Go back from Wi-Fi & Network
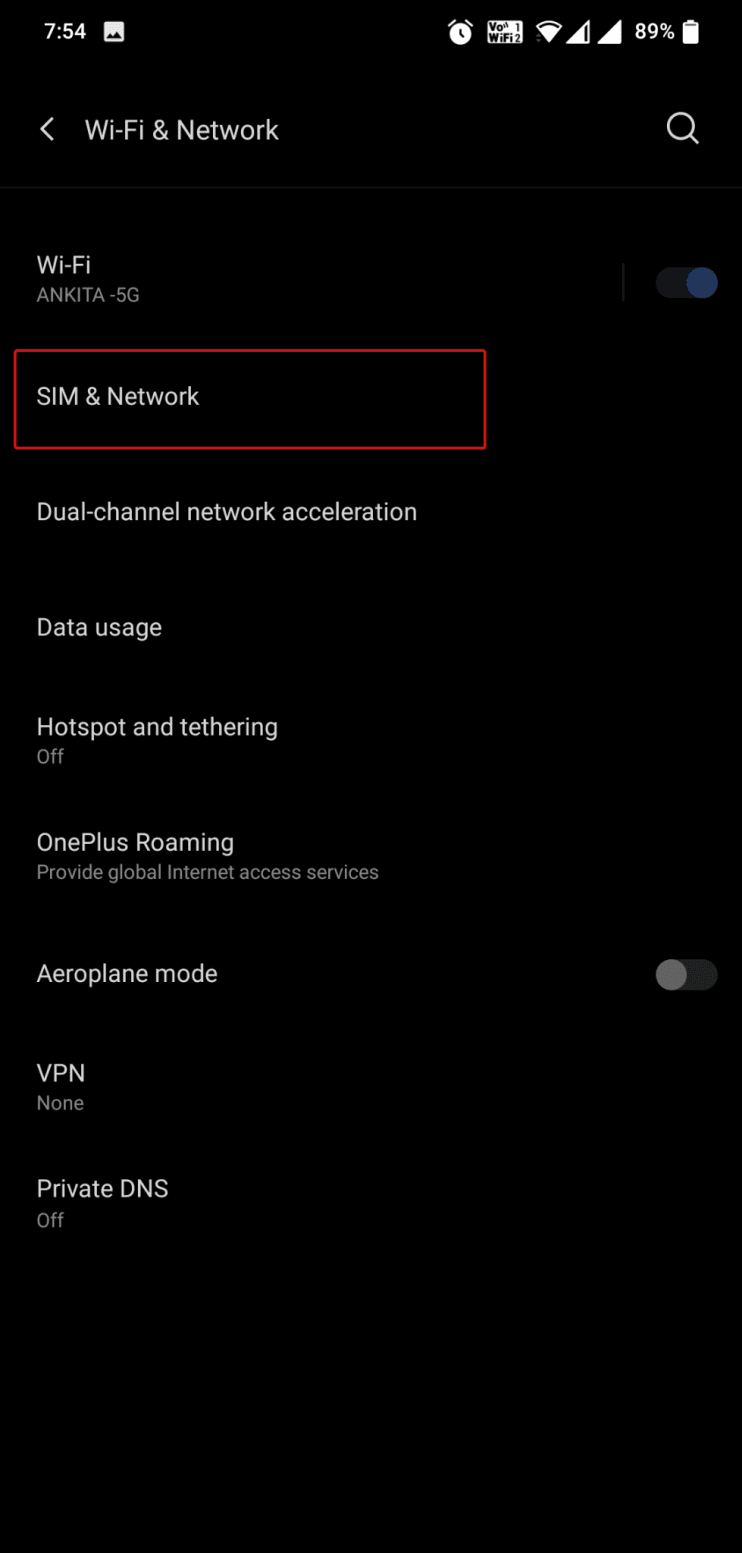This screenshot has width=742, height=1553. [x=47, y=130]
